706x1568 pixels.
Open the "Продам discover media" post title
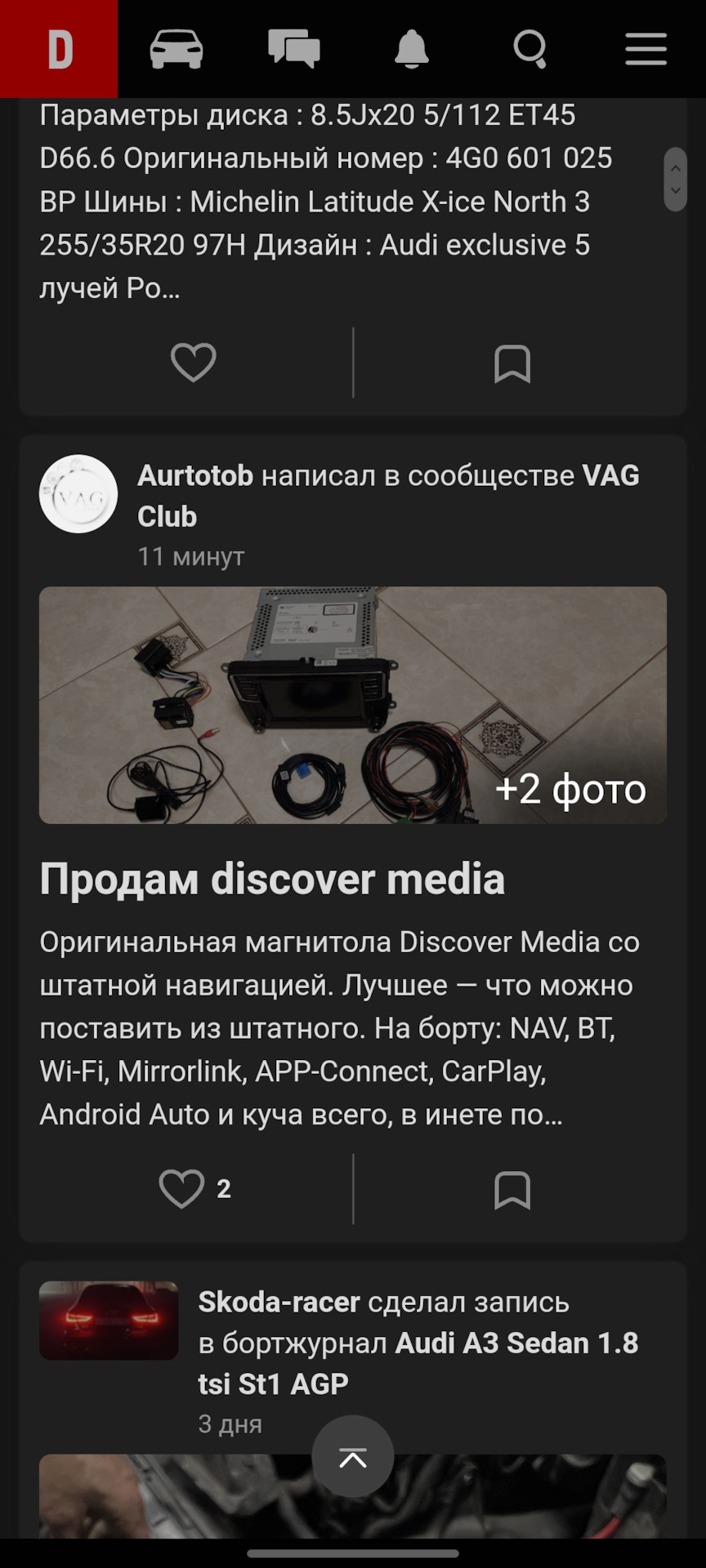pos(272,879)
